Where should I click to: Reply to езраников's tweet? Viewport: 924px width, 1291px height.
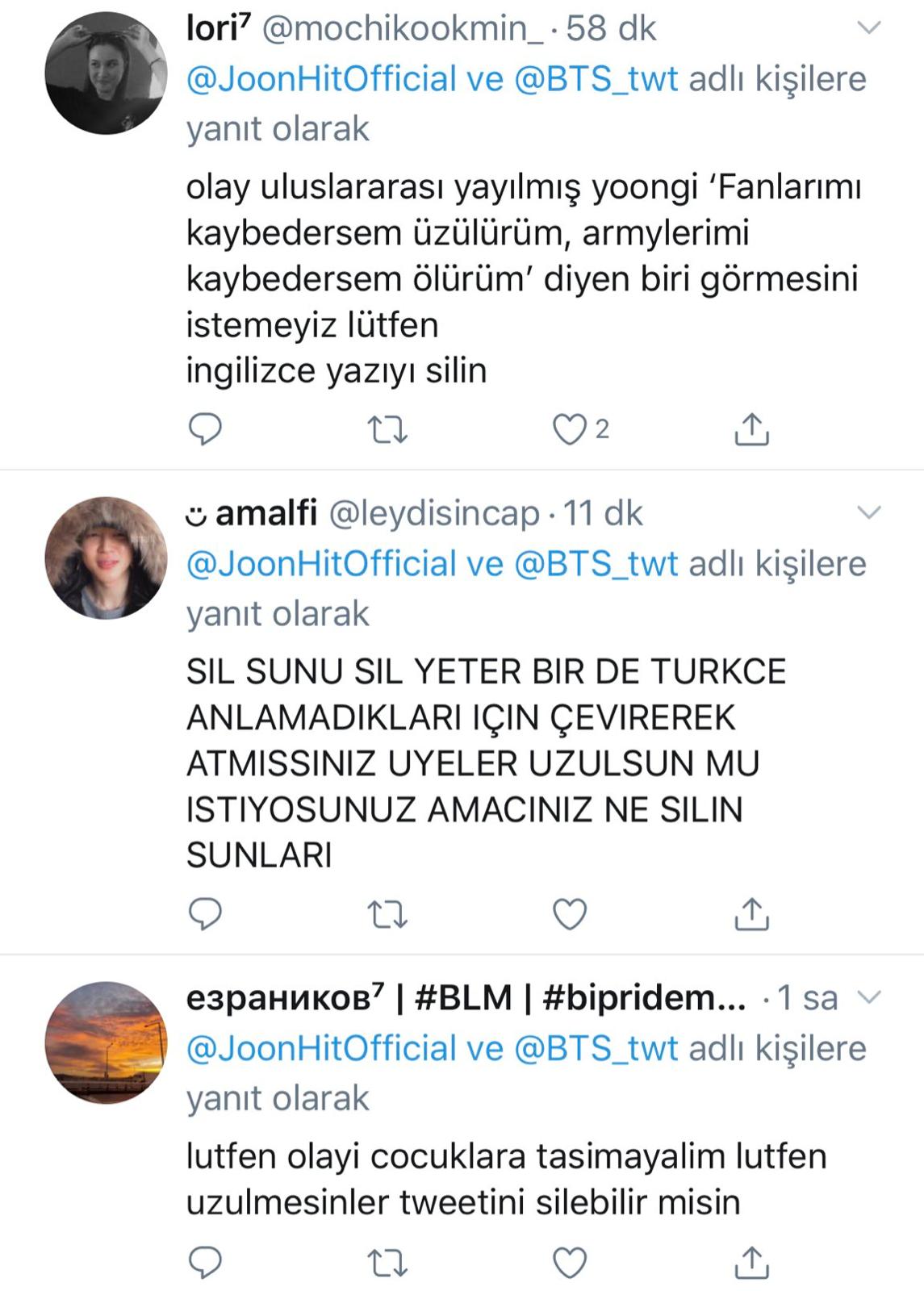point(205,1262)
